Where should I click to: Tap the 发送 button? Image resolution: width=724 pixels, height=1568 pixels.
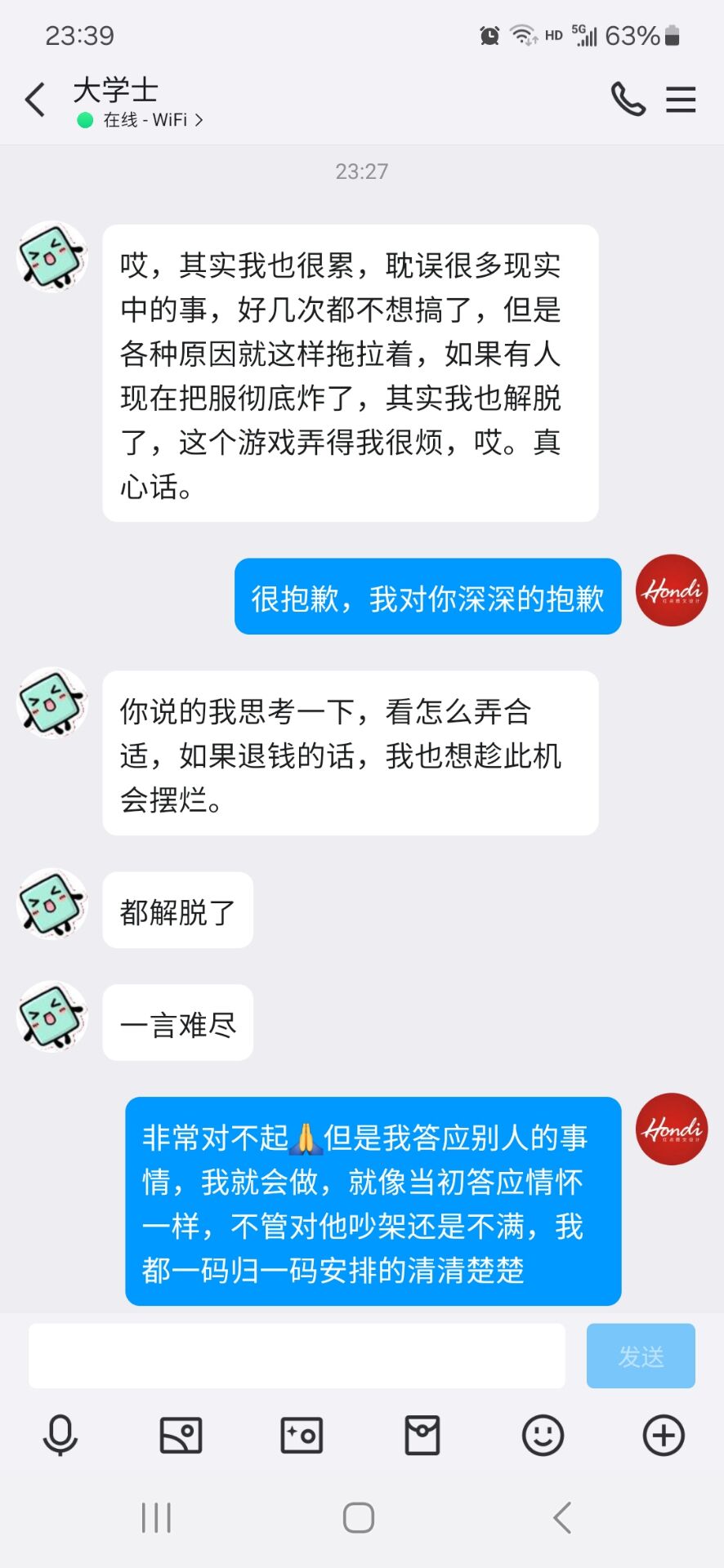click(x=641, y=1356)
